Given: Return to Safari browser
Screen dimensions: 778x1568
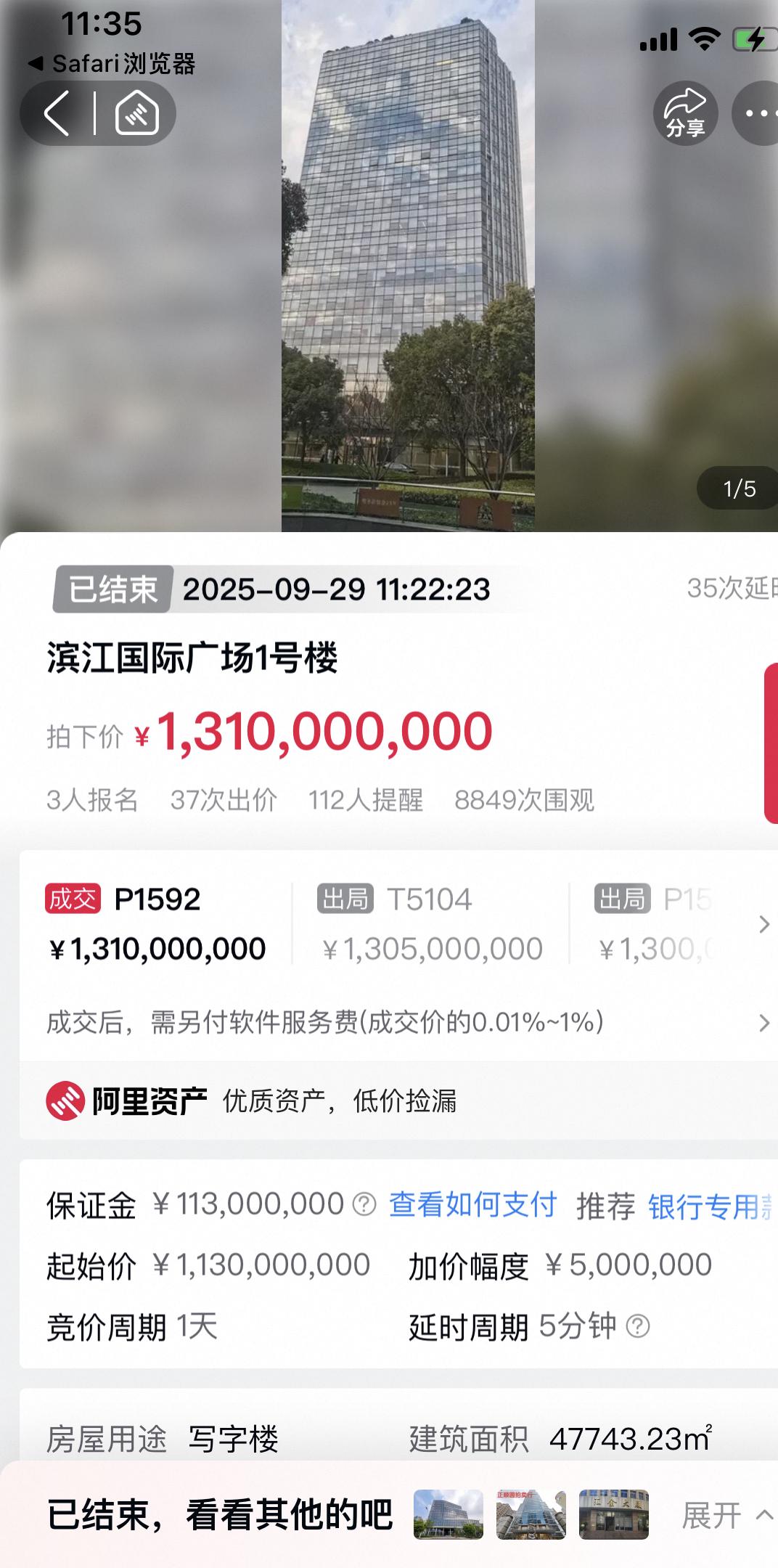Looking at the screenshot, I should (x=112, y=64).
